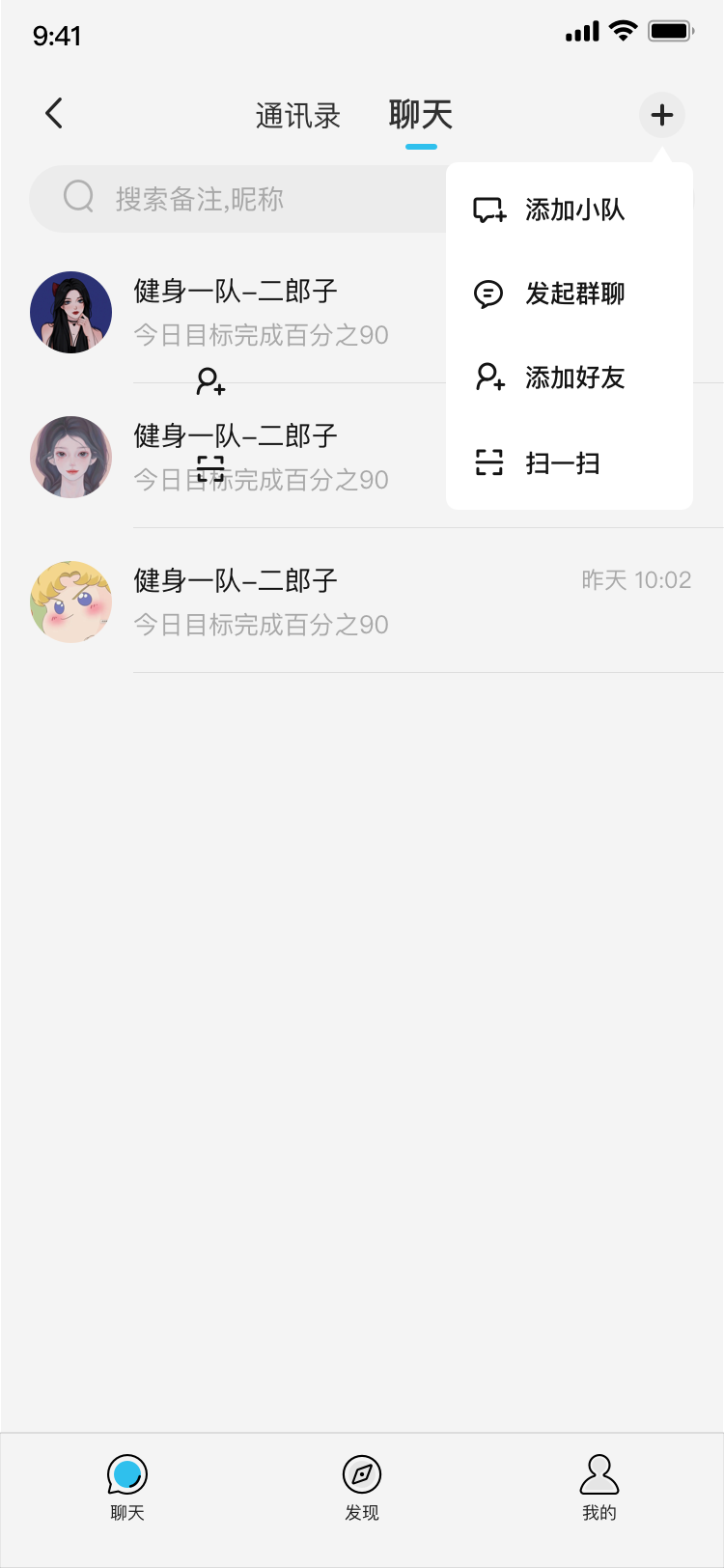Select the 聊天 tab at top

click(x=420, y=114)
